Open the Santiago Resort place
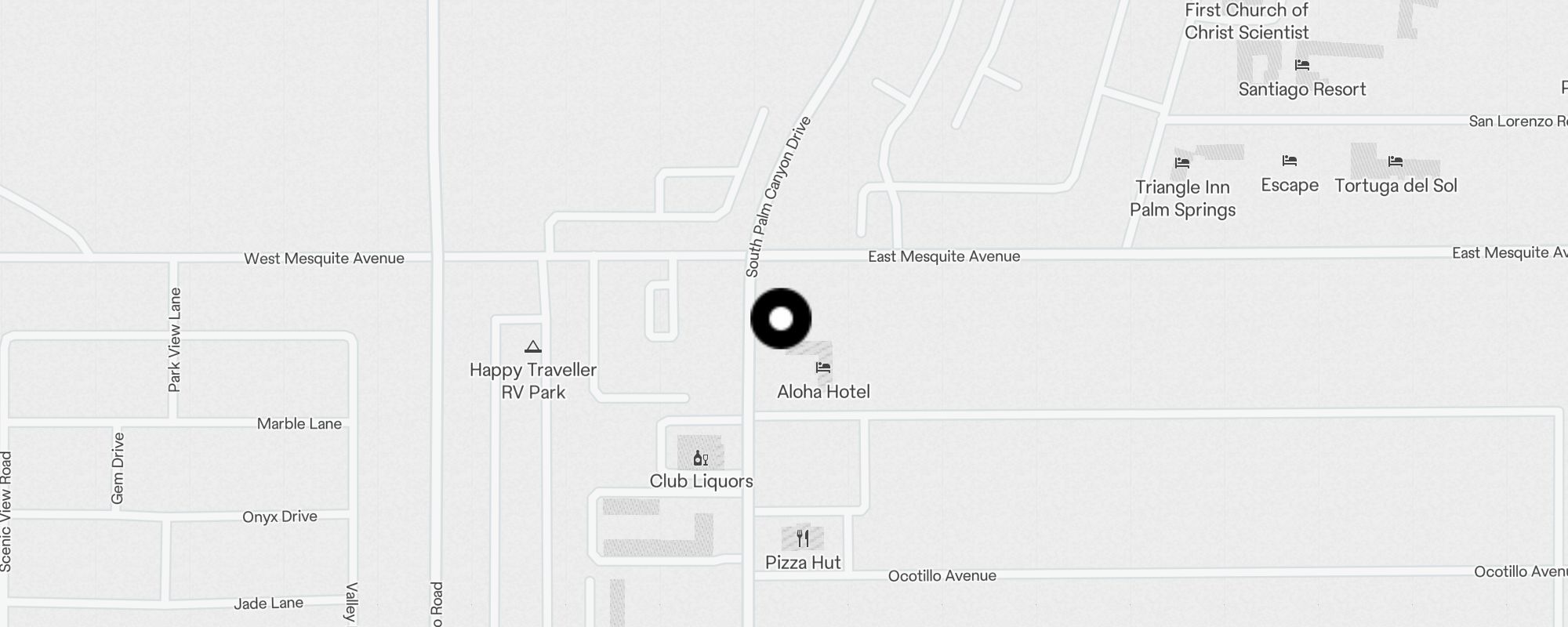 click(x=1302, y=89)
